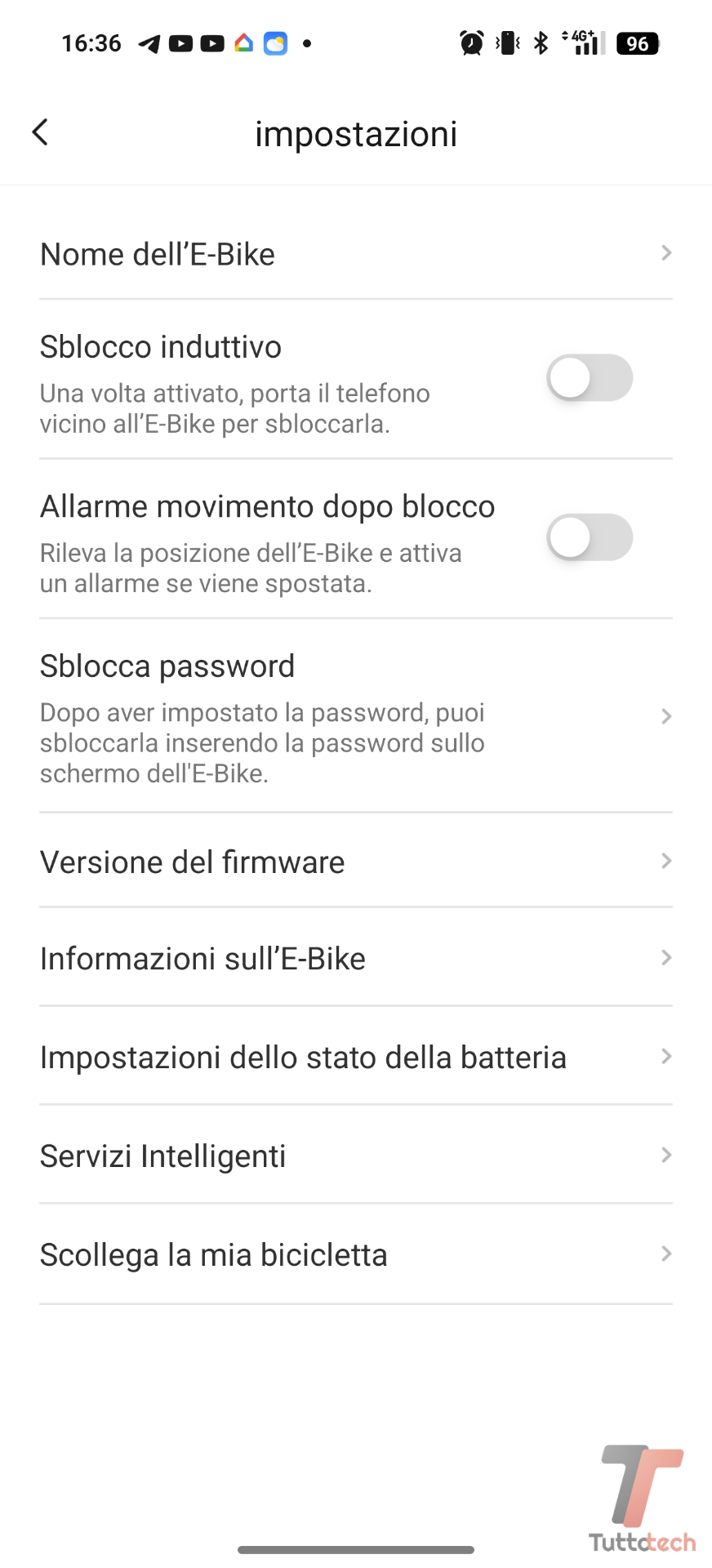Tap Scollega la mia bicicletta
This screenshot has height=1568, width=712.
pyautogui.click(x=355, y=1254)
